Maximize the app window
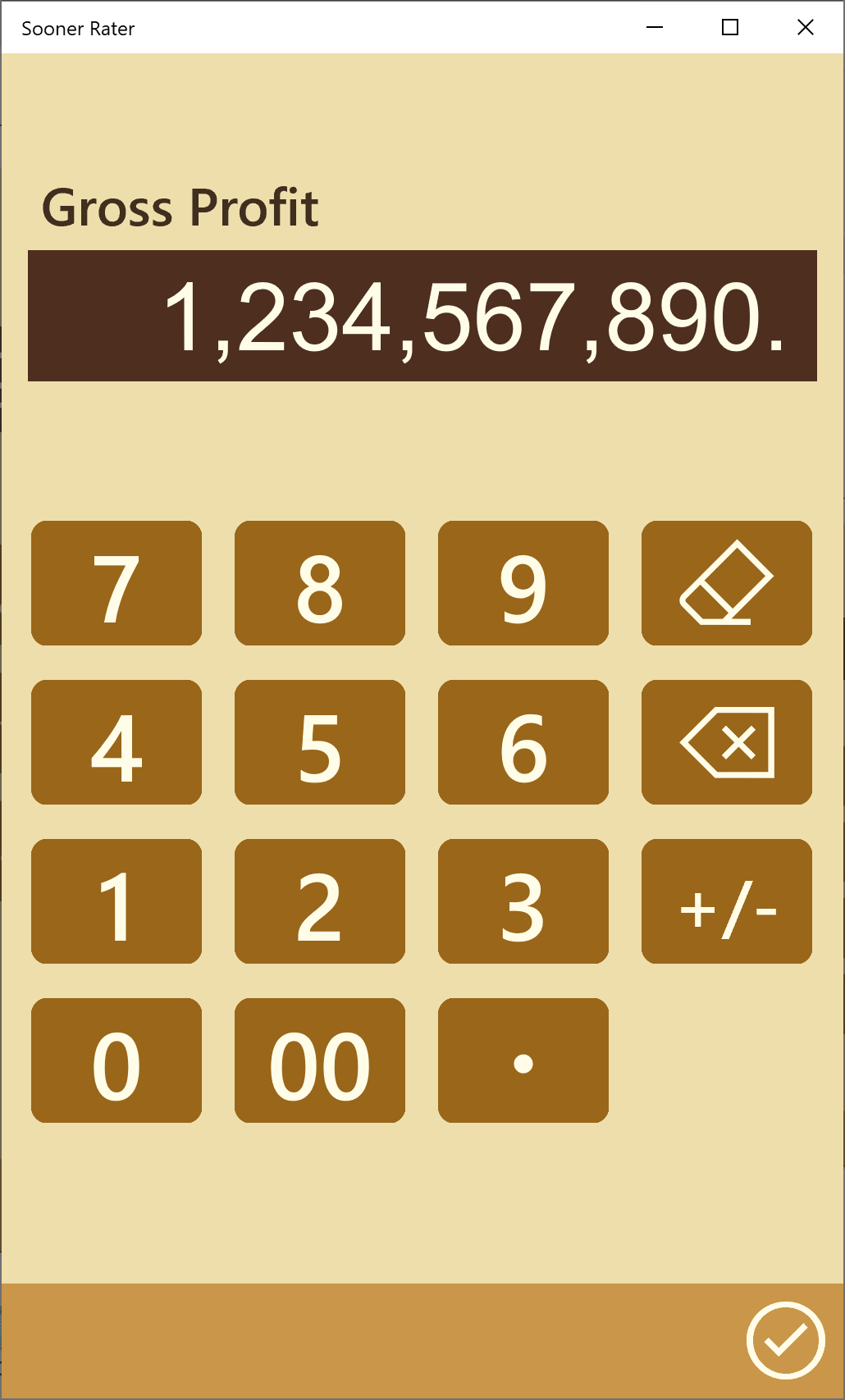This screenshot has height=1400, width=845. click(730, 28)
